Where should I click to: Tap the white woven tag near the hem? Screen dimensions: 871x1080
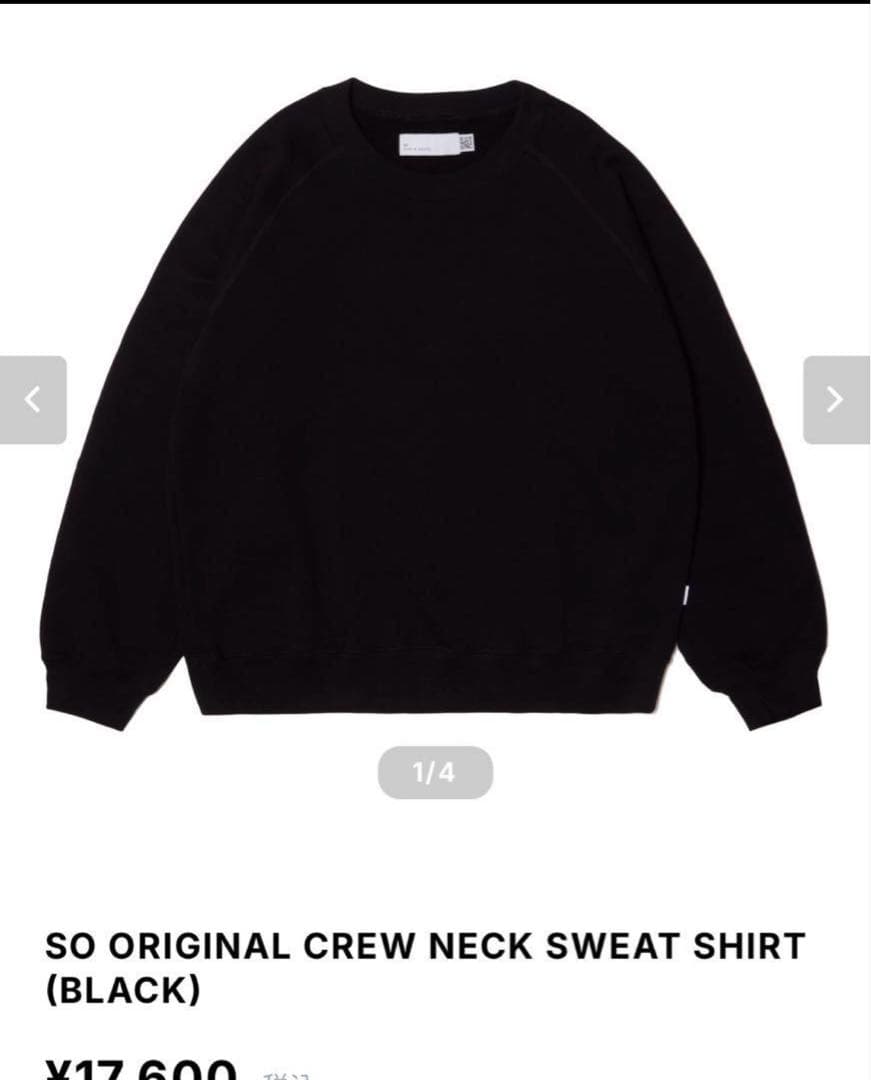pyautogui.click(x=686, y=597)
